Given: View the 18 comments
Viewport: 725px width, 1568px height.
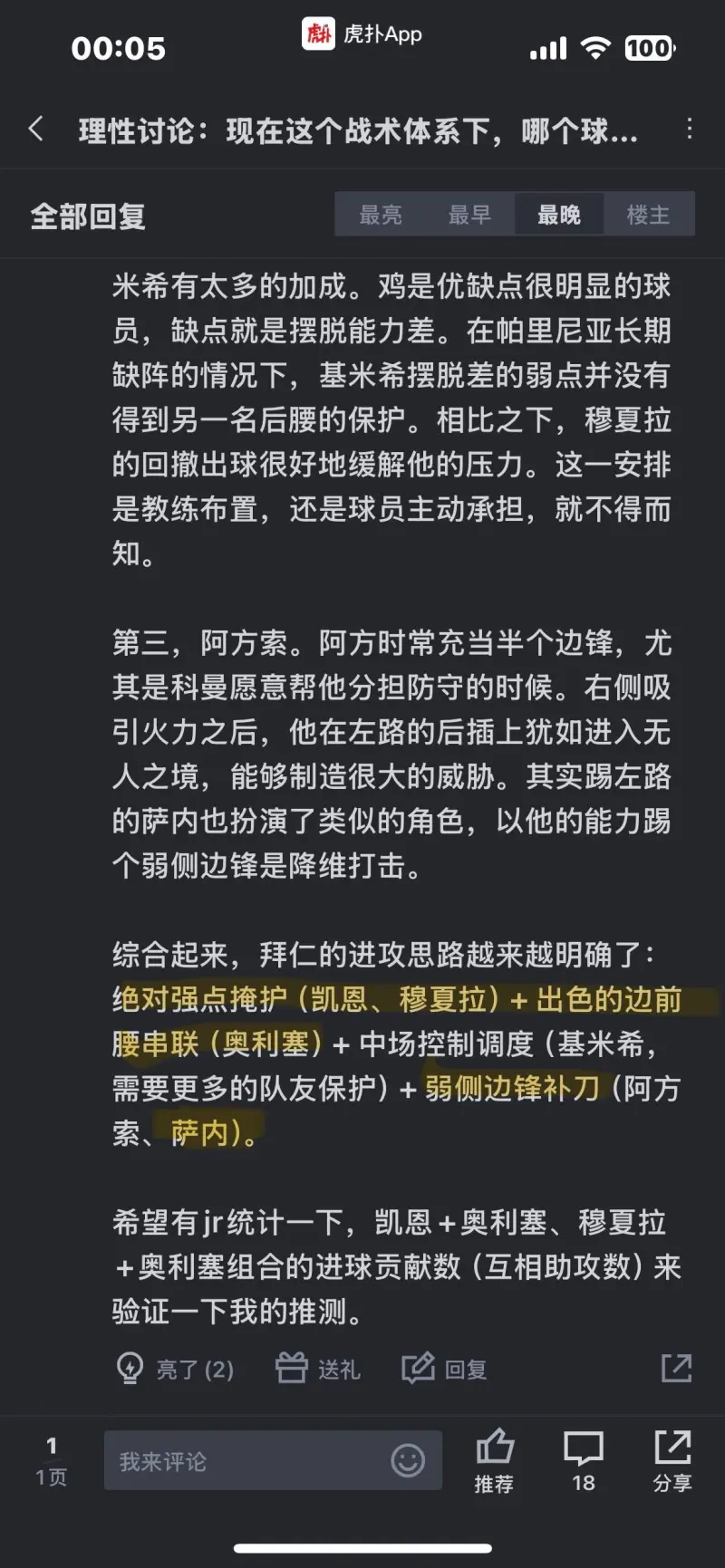Looking at the screenshot, I should 584,1460.
